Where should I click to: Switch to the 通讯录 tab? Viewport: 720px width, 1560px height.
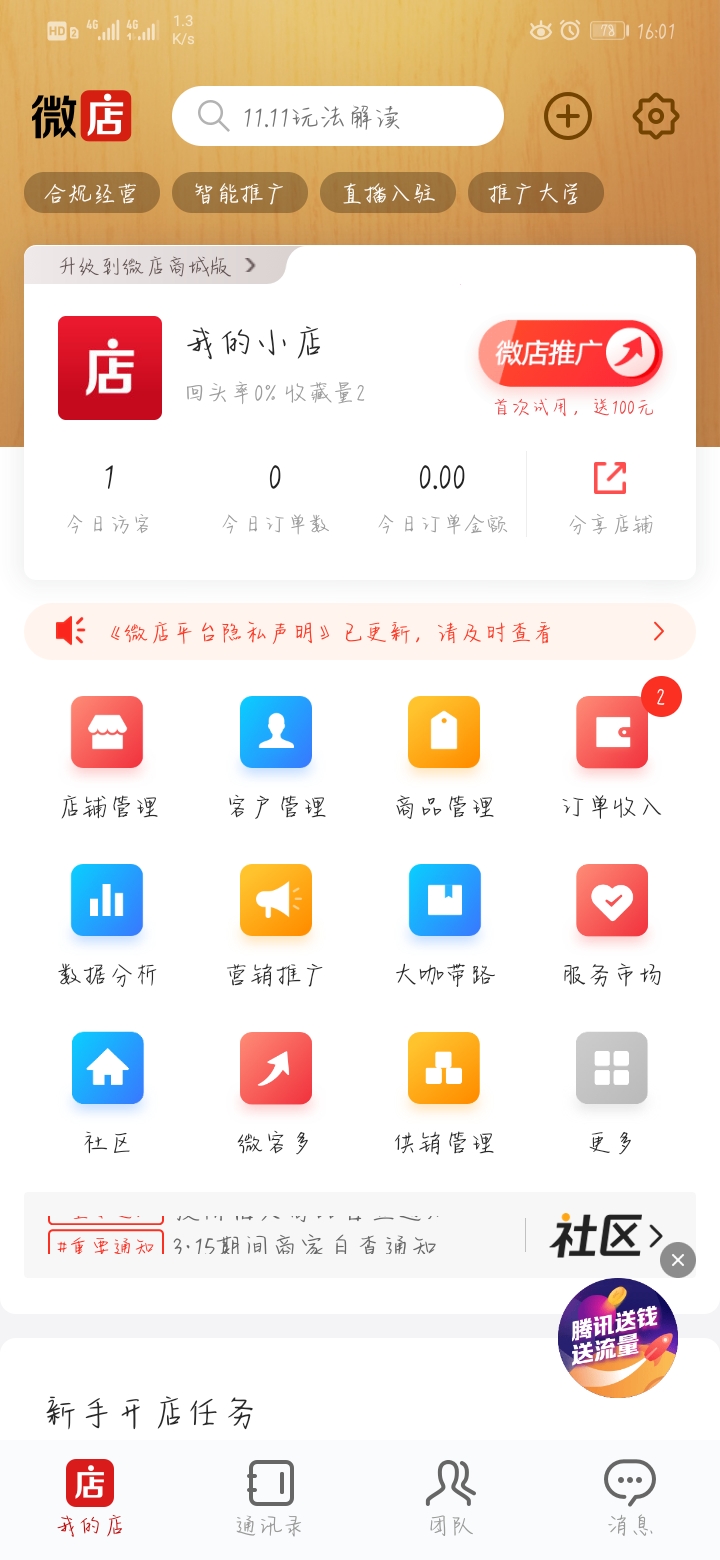(270, 1497)
